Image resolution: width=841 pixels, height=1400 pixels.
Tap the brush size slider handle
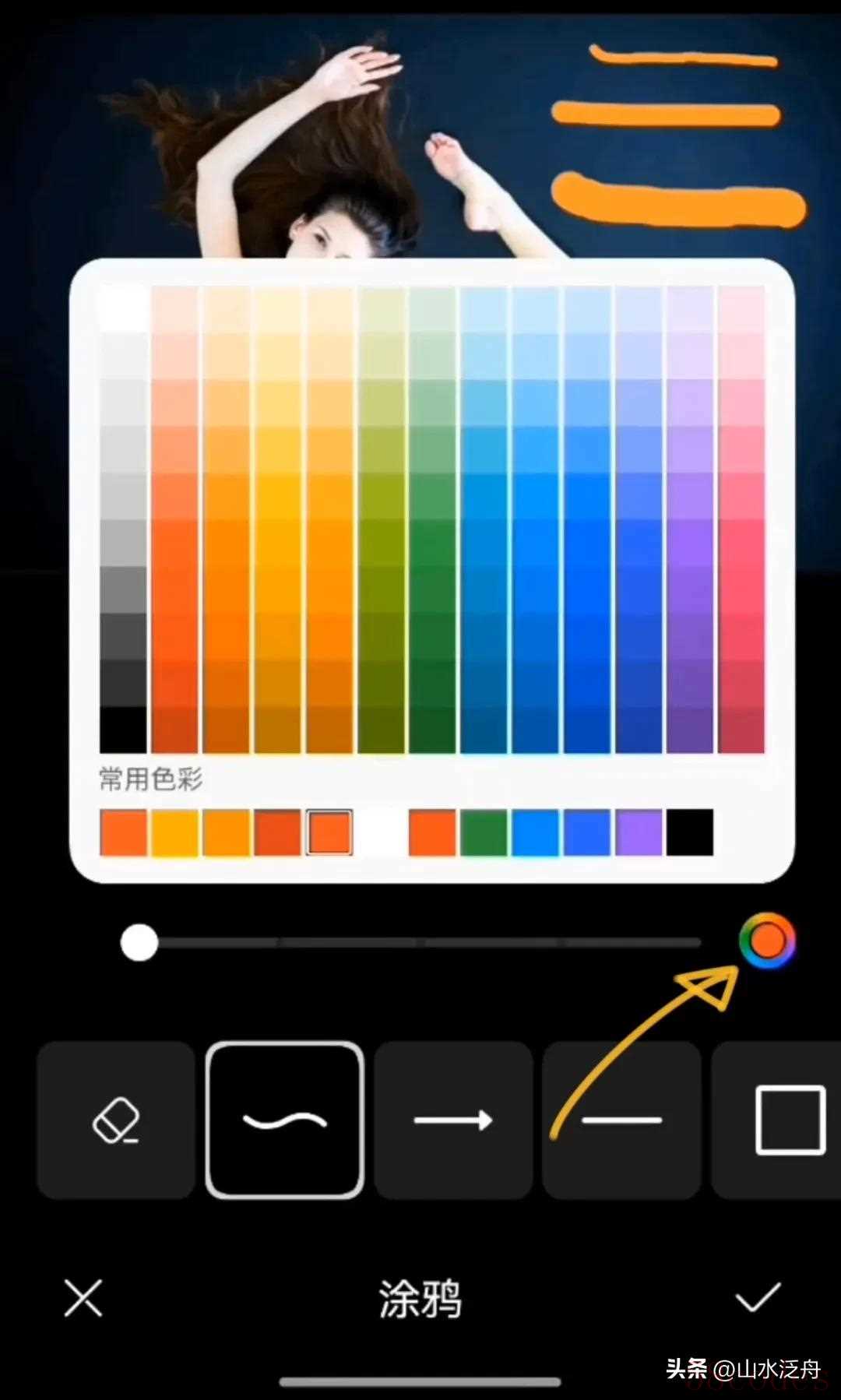[x=139, y=942]
